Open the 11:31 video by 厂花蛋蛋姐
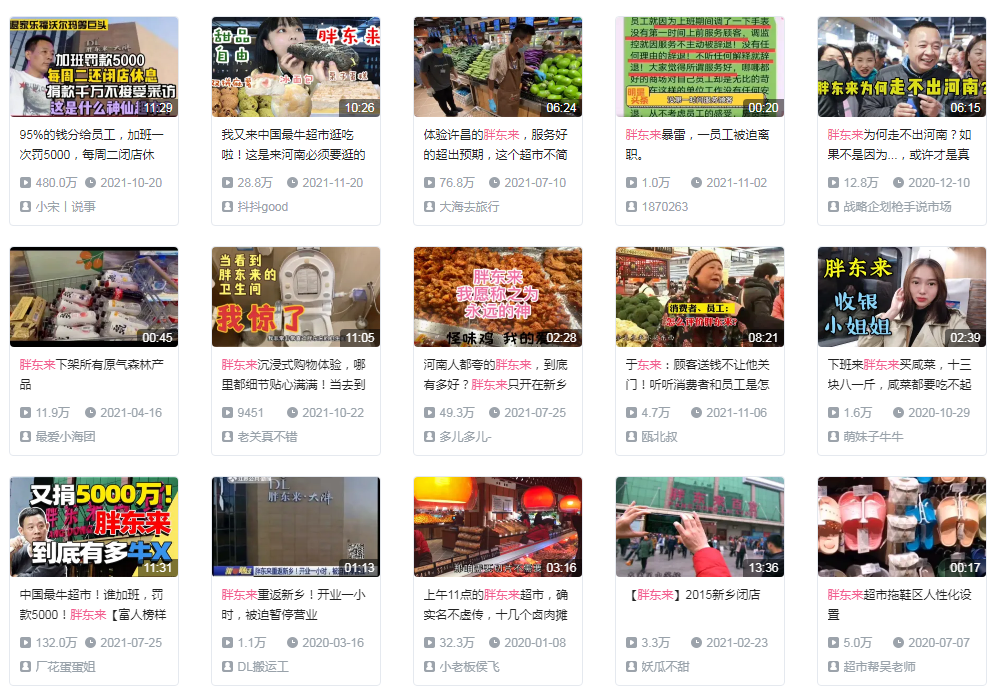 [x=94, y=527]
